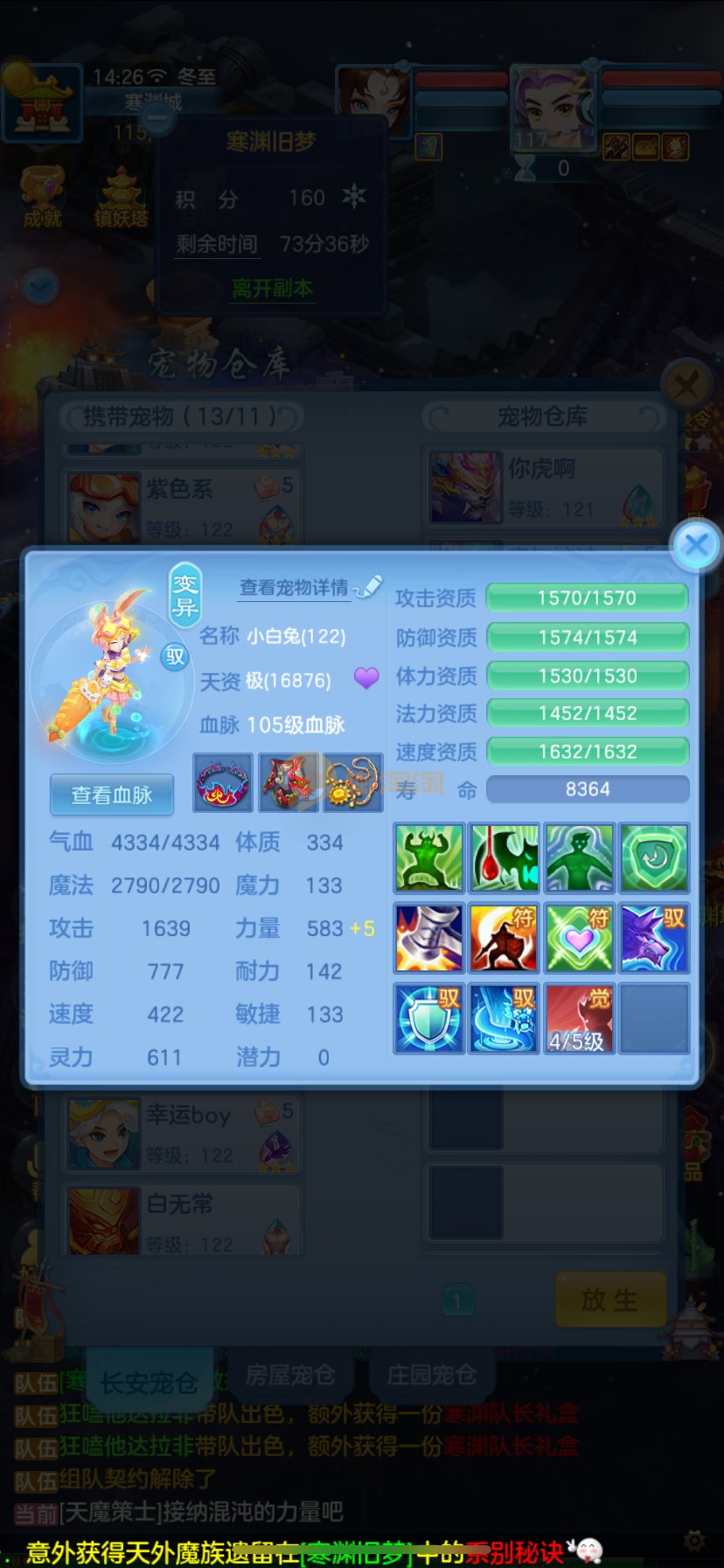Screen dimensions: 724x1568
Task: Switch to 房屋宠仓 tab
Action: tap(290, 1375)
